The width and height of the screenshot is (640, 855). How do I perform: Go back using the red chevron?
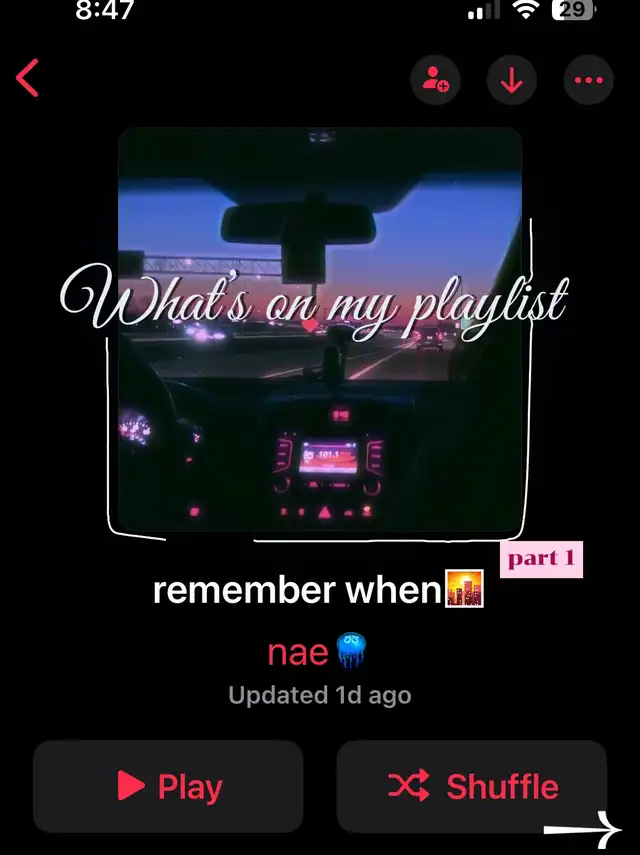click(27, 78)
